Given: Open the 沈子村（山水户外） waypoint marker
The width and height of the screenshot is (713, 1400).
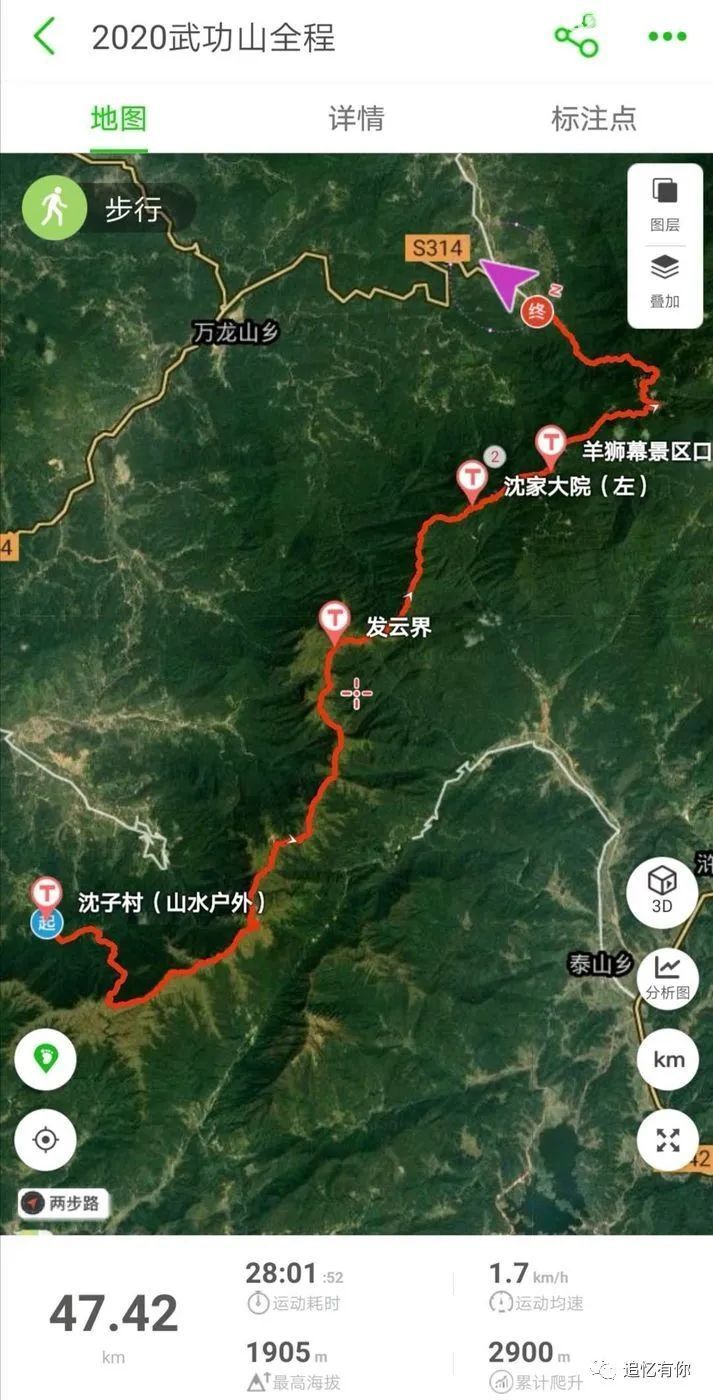Looking at the screenshot, I should pos(45,892).
